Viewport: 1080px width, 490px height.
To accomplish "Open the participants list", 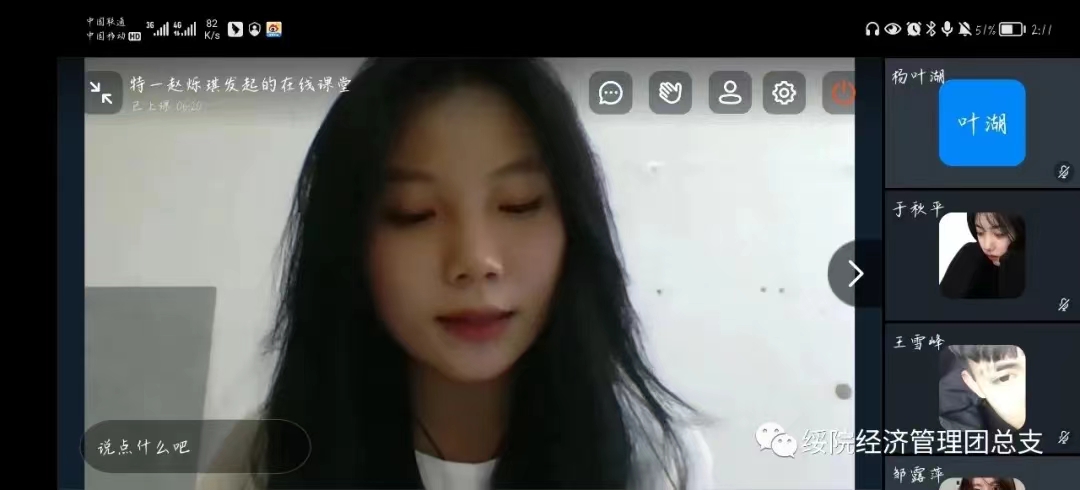I will coord(730,93).
